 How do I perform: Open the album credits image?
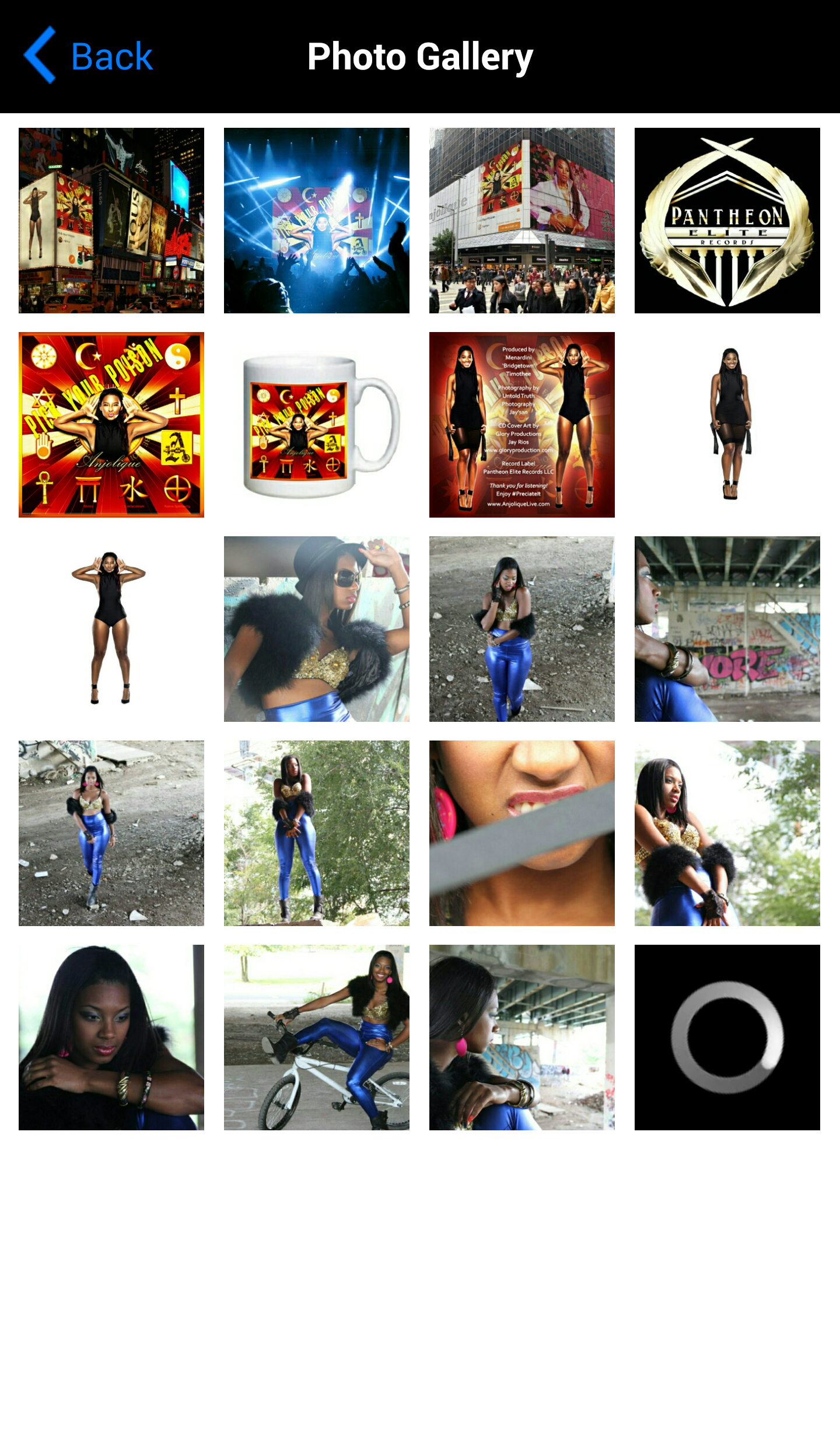click(522, 425)
